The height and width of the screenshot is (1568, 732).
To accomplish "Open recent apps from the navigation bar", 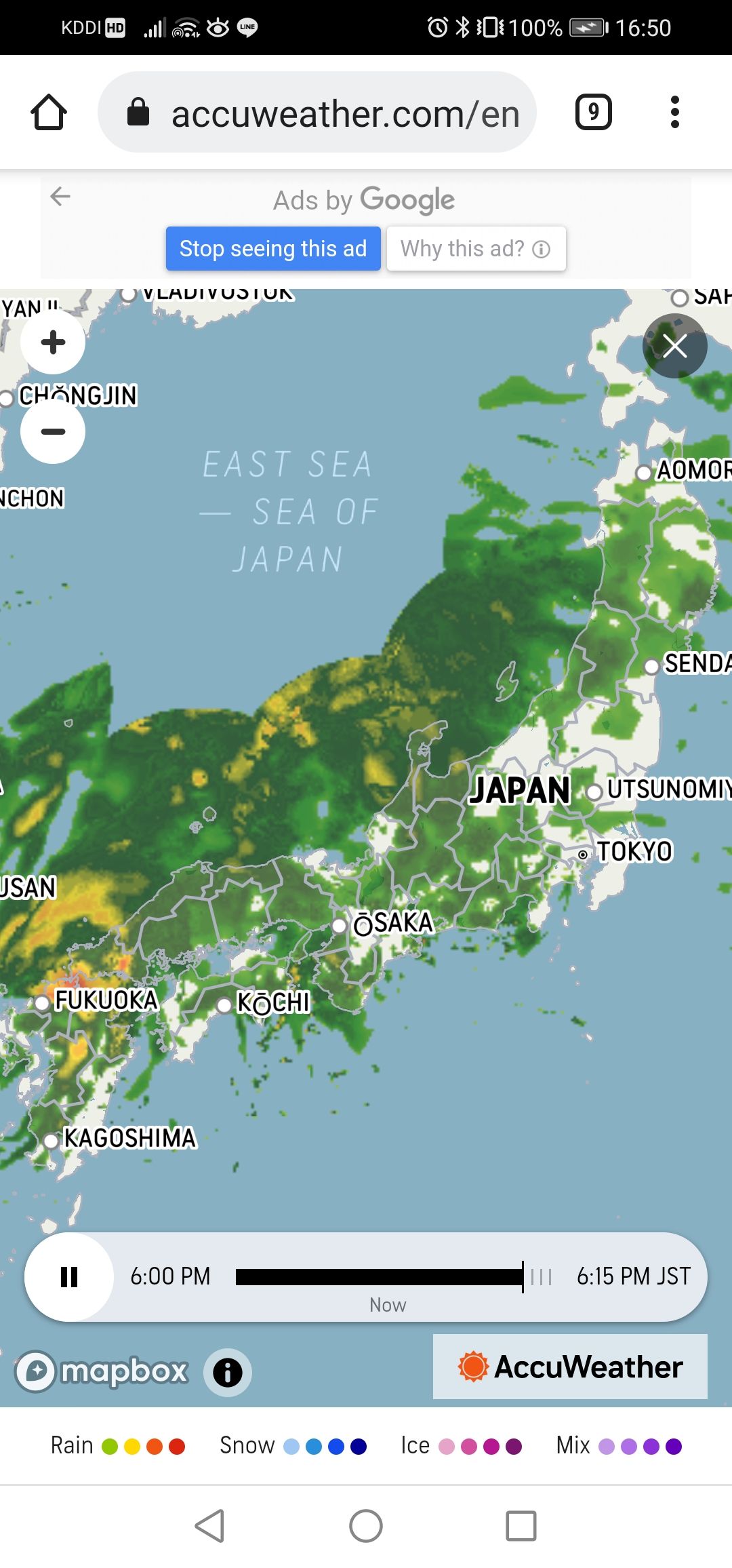I will 521,1526.
